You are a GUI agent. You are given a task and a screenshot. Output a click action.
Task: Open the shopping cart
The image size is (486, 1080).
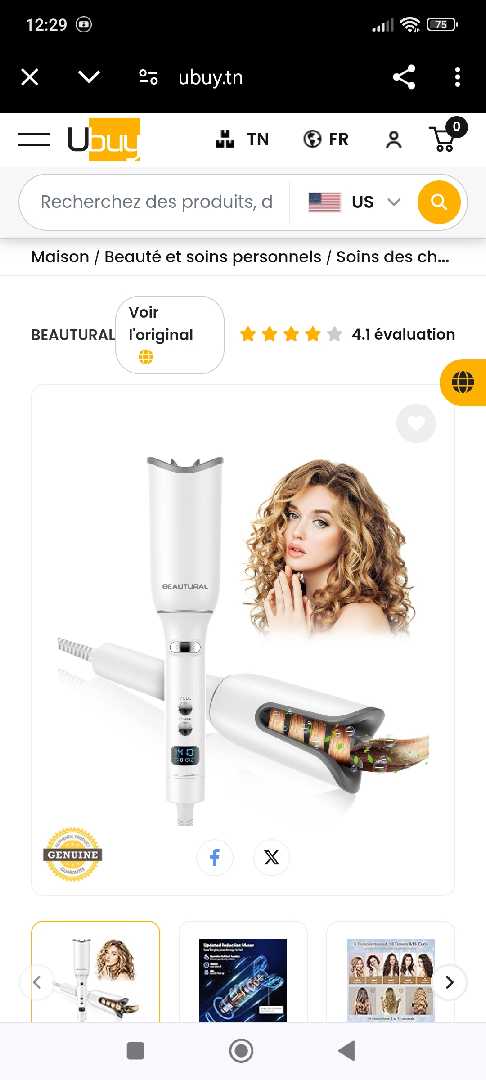point(447,136)
